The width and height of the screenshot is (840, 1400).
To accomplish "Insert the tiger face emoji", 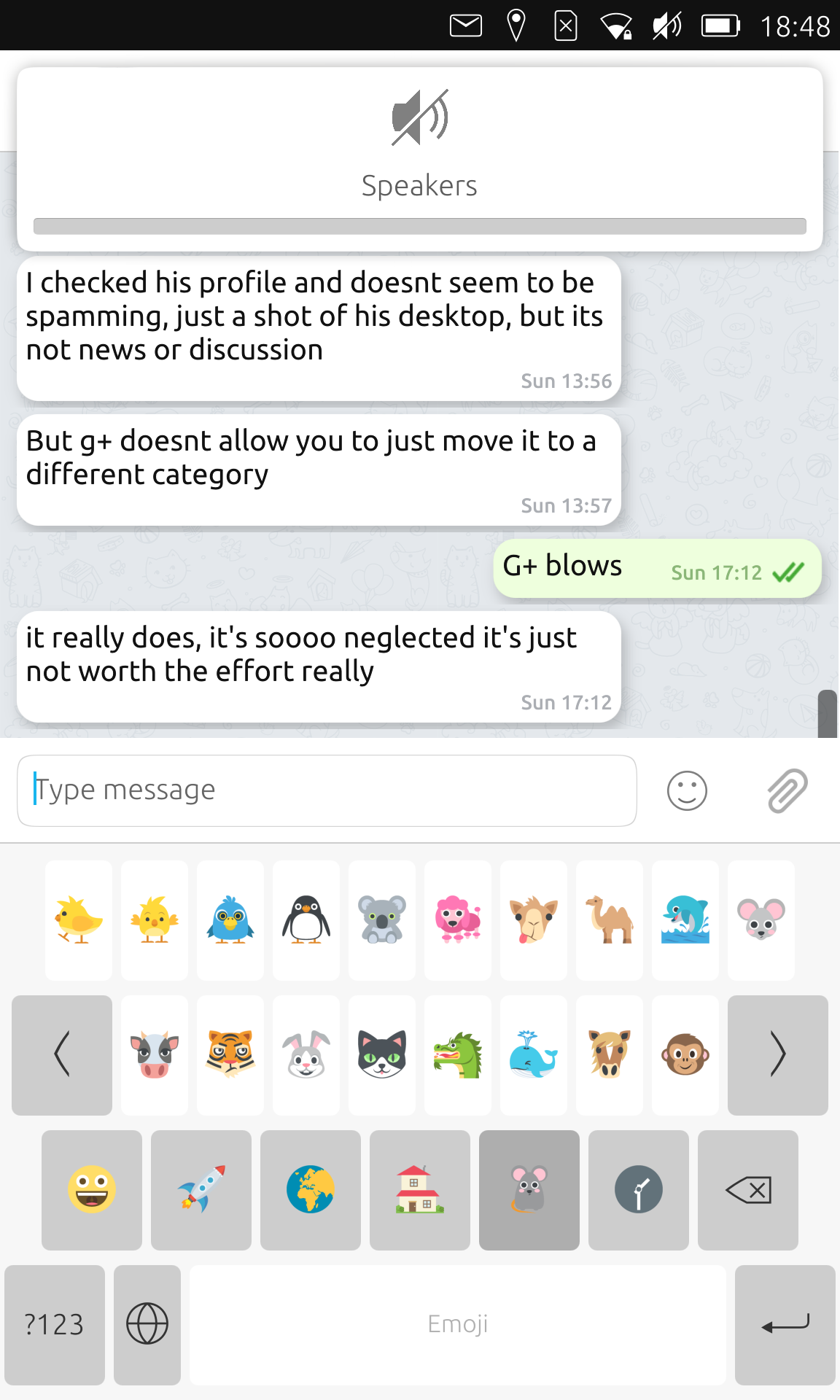I will (230, 1054).
